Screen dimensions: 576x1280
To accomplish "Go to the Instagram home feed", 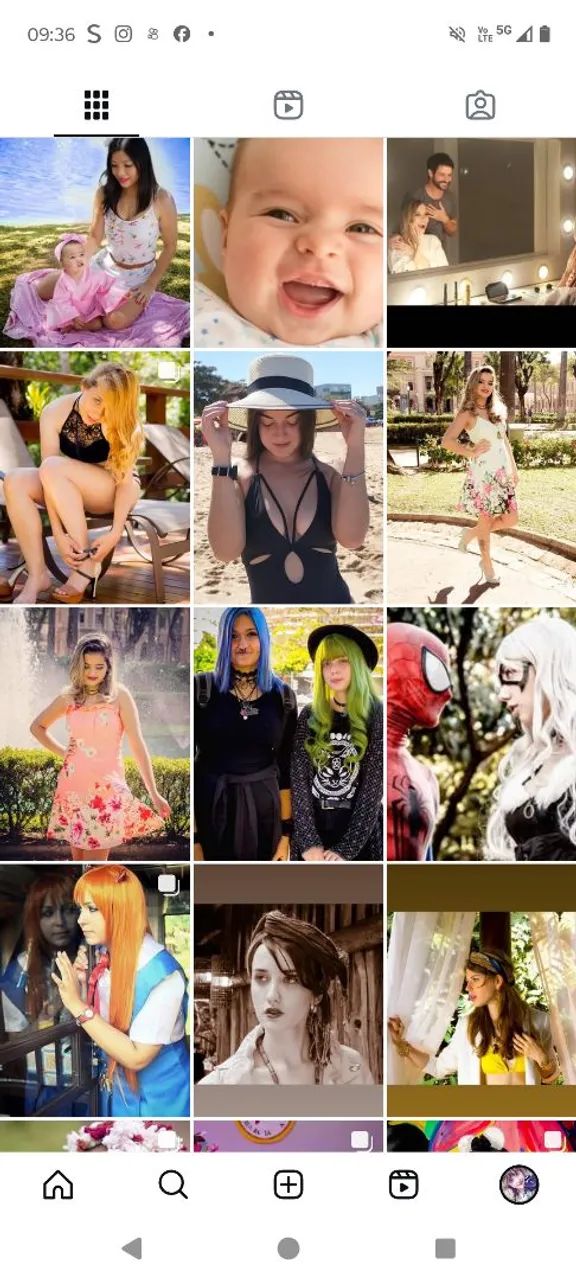I will click(x=58, y=1185).
